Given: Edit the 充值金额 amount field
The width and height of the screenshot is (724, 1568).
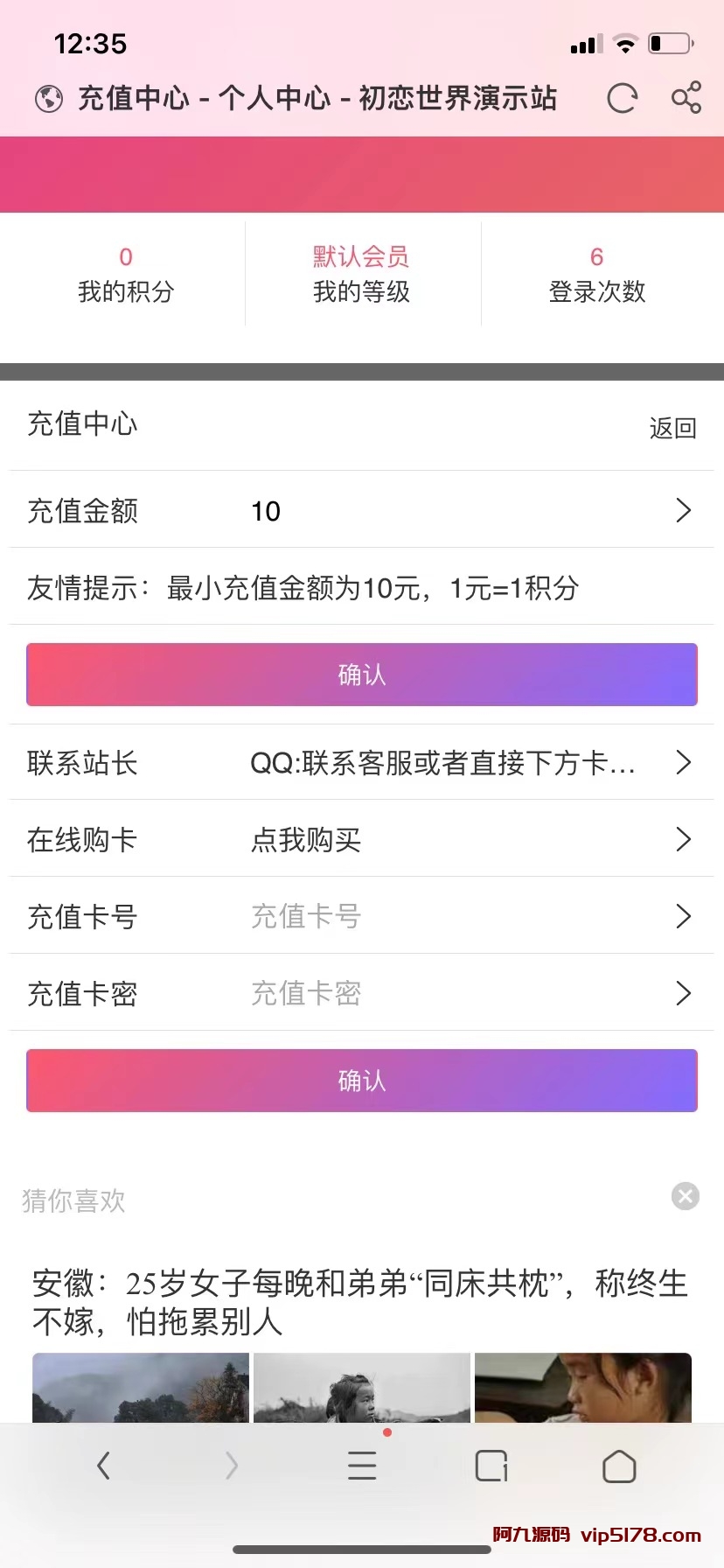Looking at the screenshot, I should (362, 510).
